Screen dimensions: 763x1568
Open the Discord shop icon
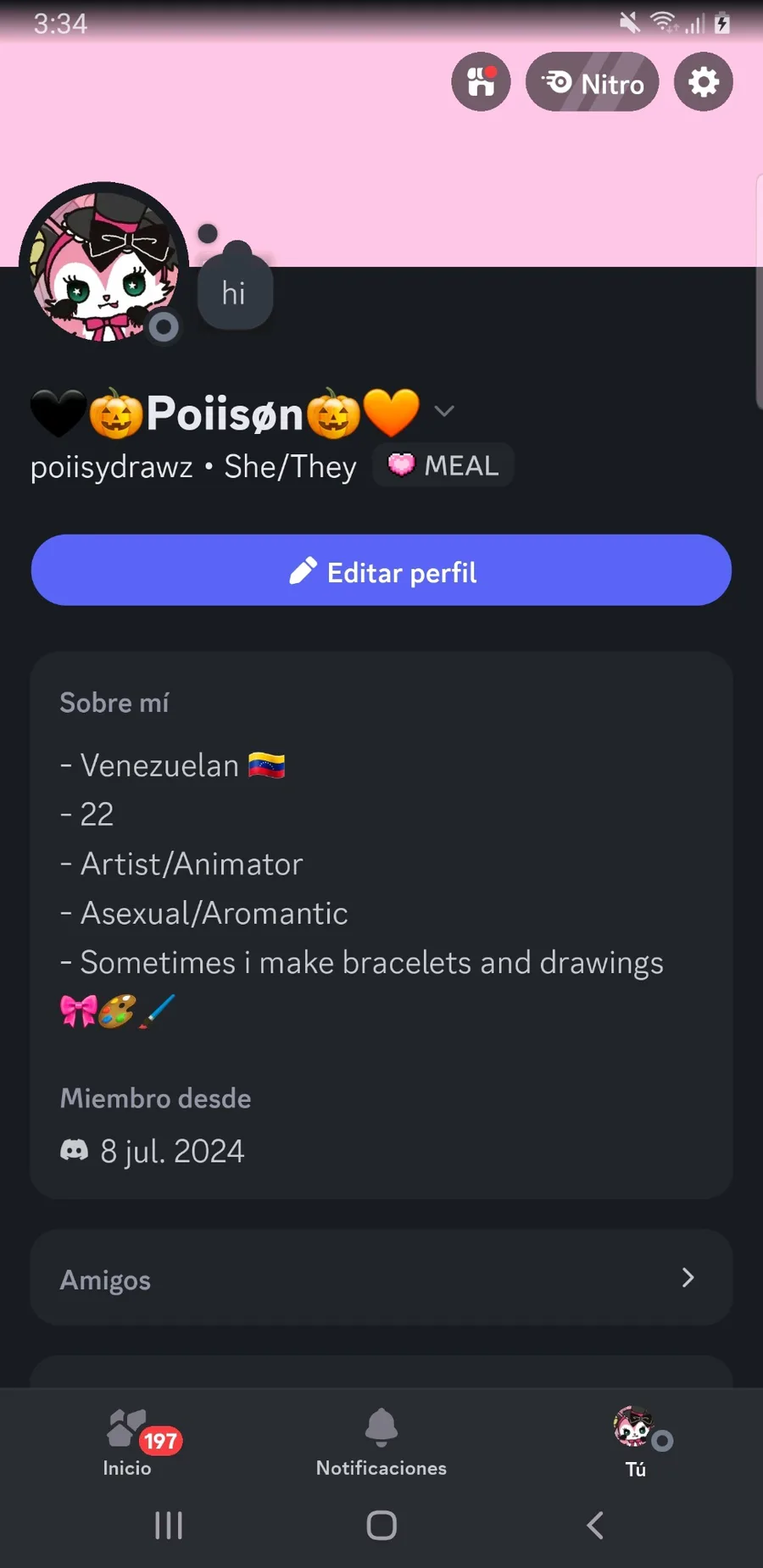click(481, 82)
